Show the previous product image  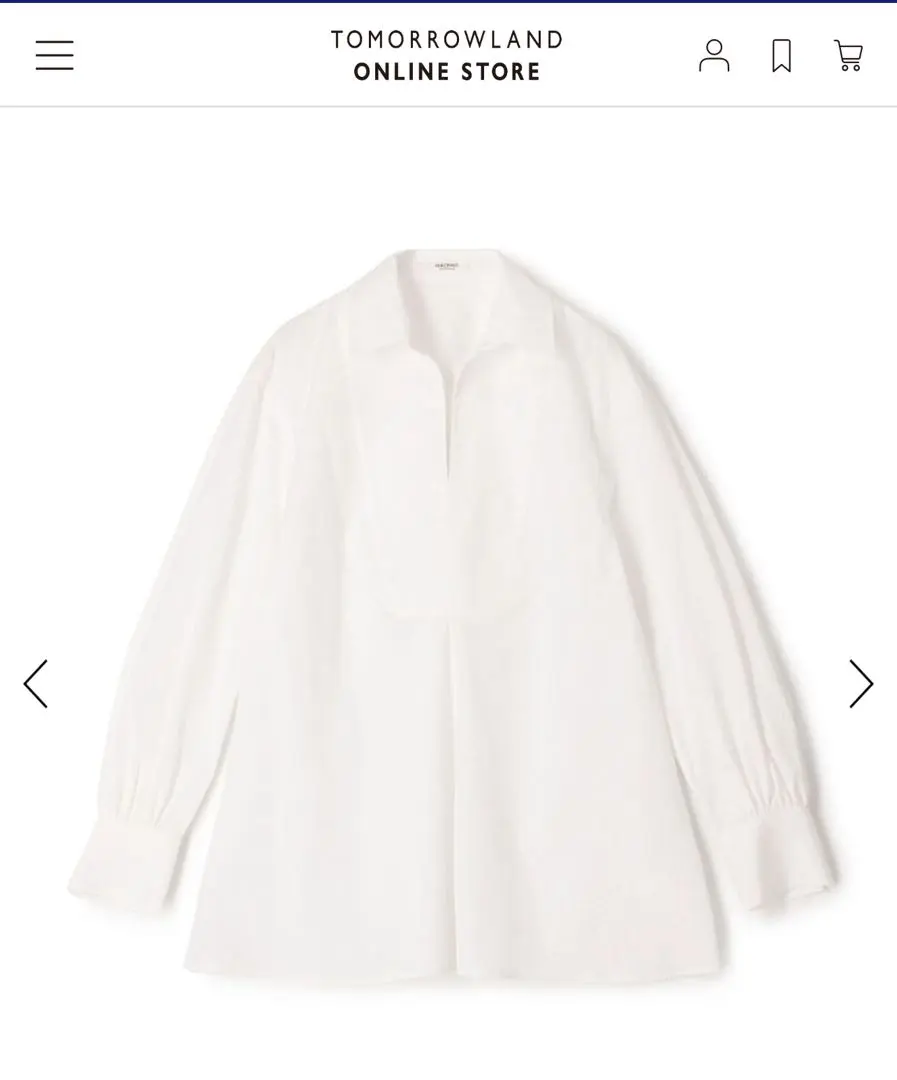pyautogui.click(x=36, y=684)
